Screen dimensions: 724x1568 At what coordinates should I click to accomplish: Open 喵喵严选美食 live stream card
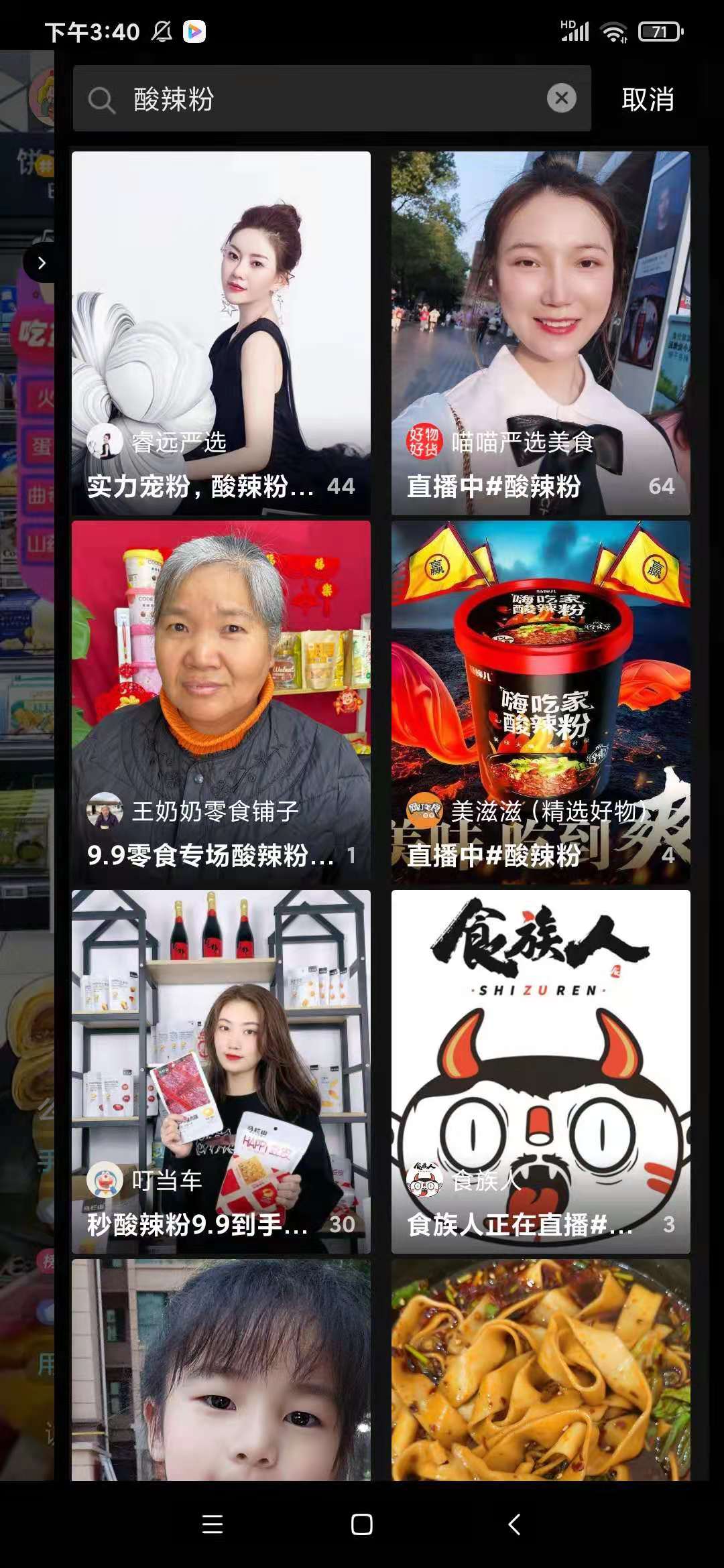540,333
